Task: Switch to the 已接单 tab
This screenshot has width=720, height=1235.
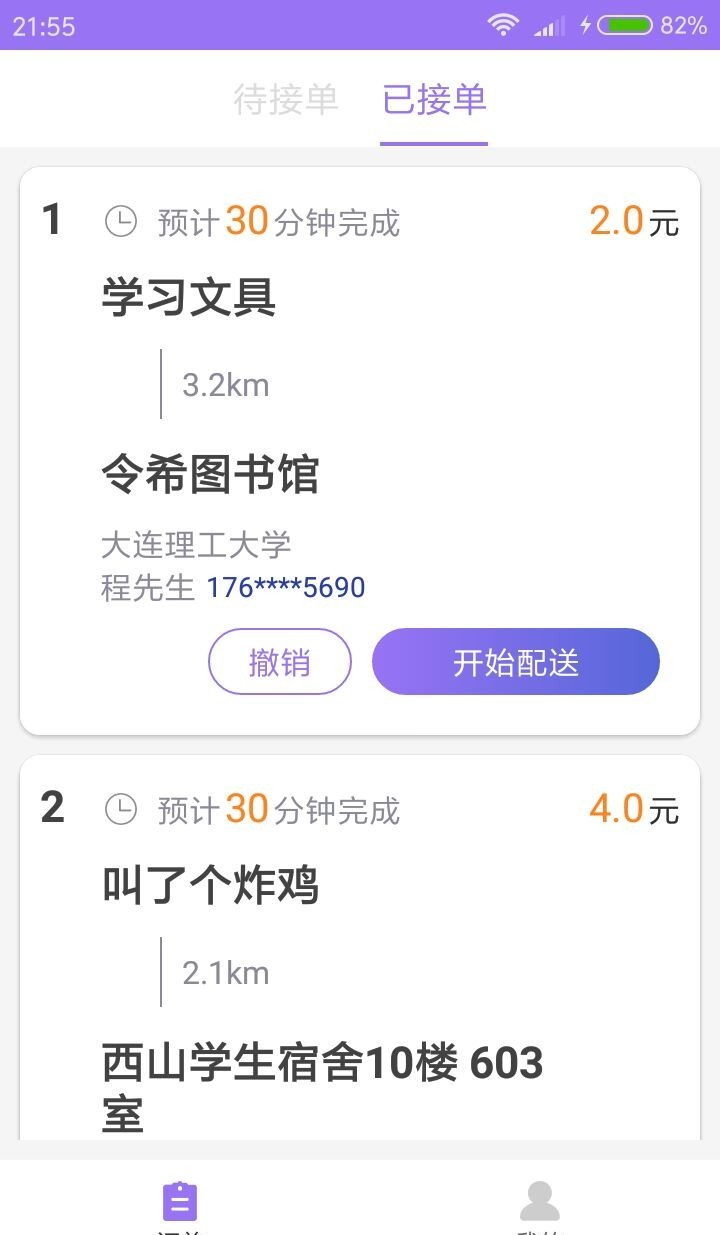Action: [434, 100]
